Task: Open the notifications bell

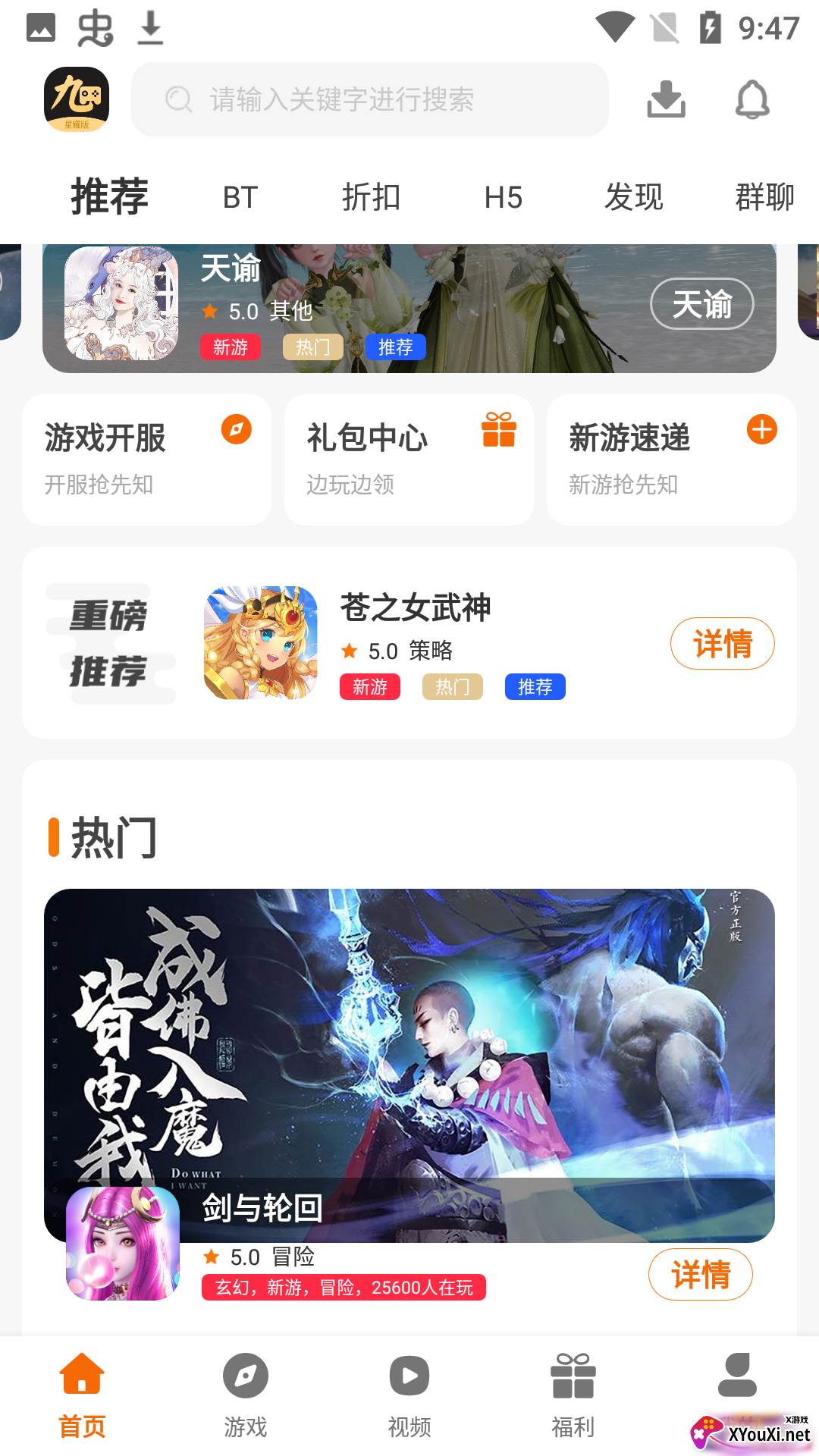Action: point(752,99)
